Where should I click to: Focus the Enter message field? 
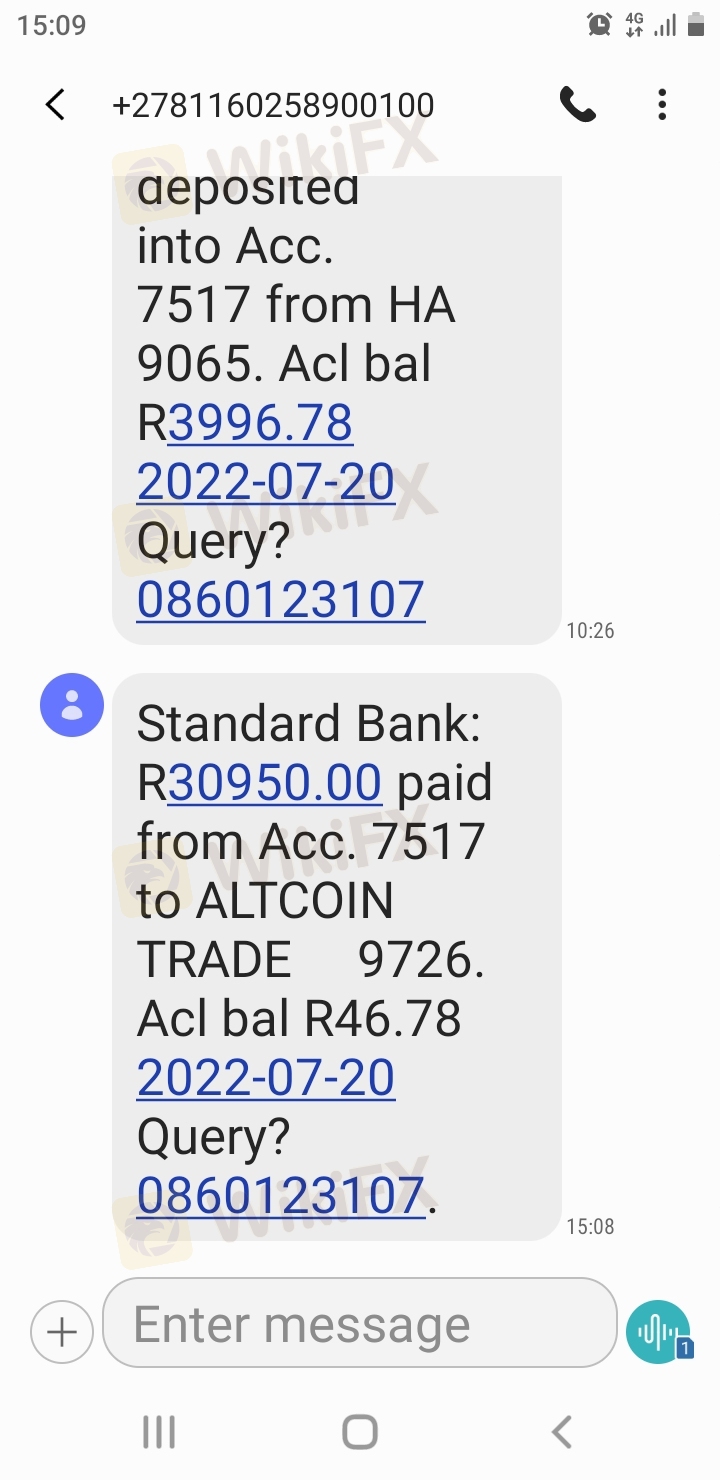coord(360,1324)
